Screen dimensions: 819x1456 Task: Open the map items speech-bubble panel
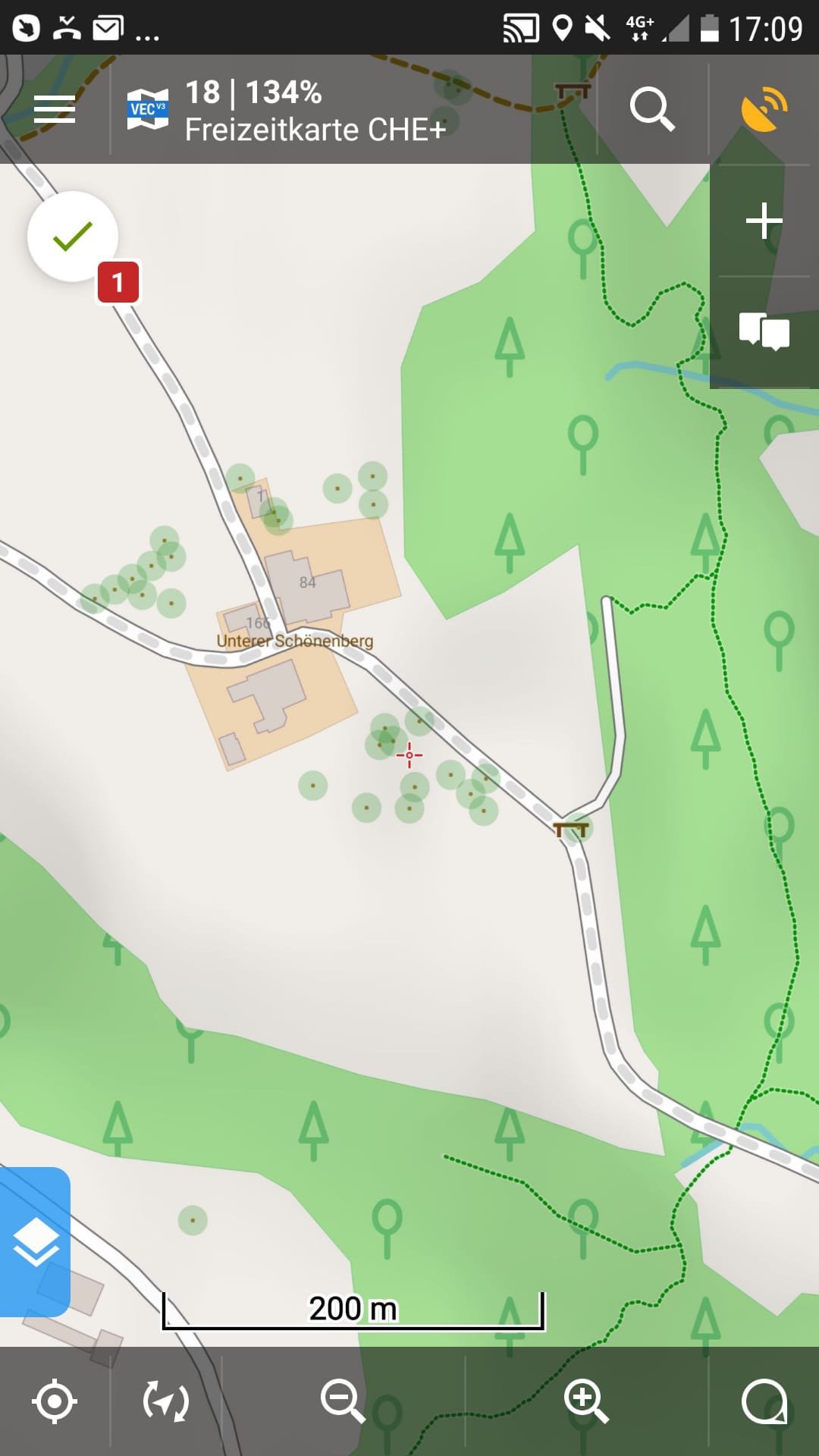(x=764, y=332)
